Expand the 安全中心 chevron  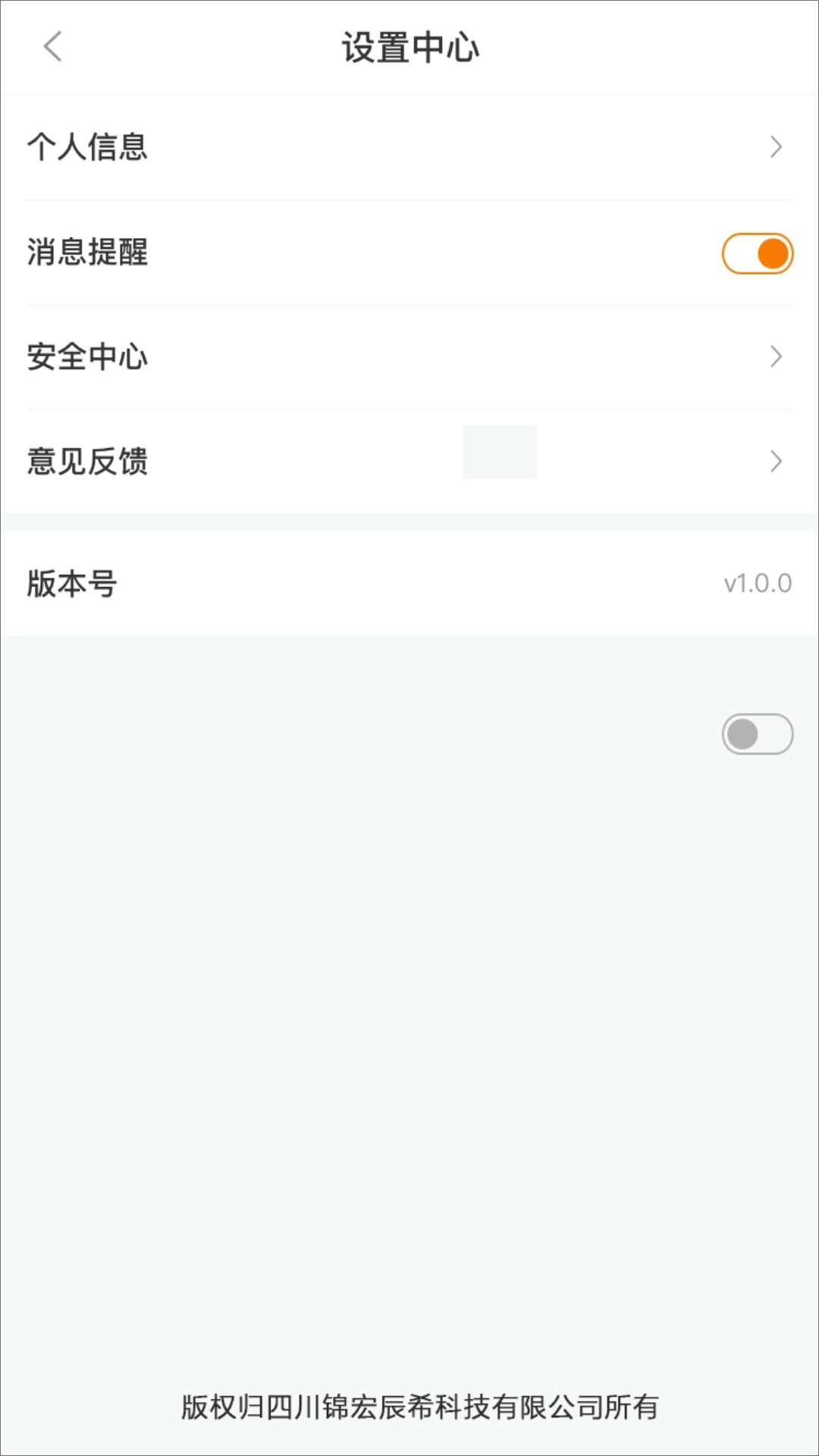tap(775, 356)
